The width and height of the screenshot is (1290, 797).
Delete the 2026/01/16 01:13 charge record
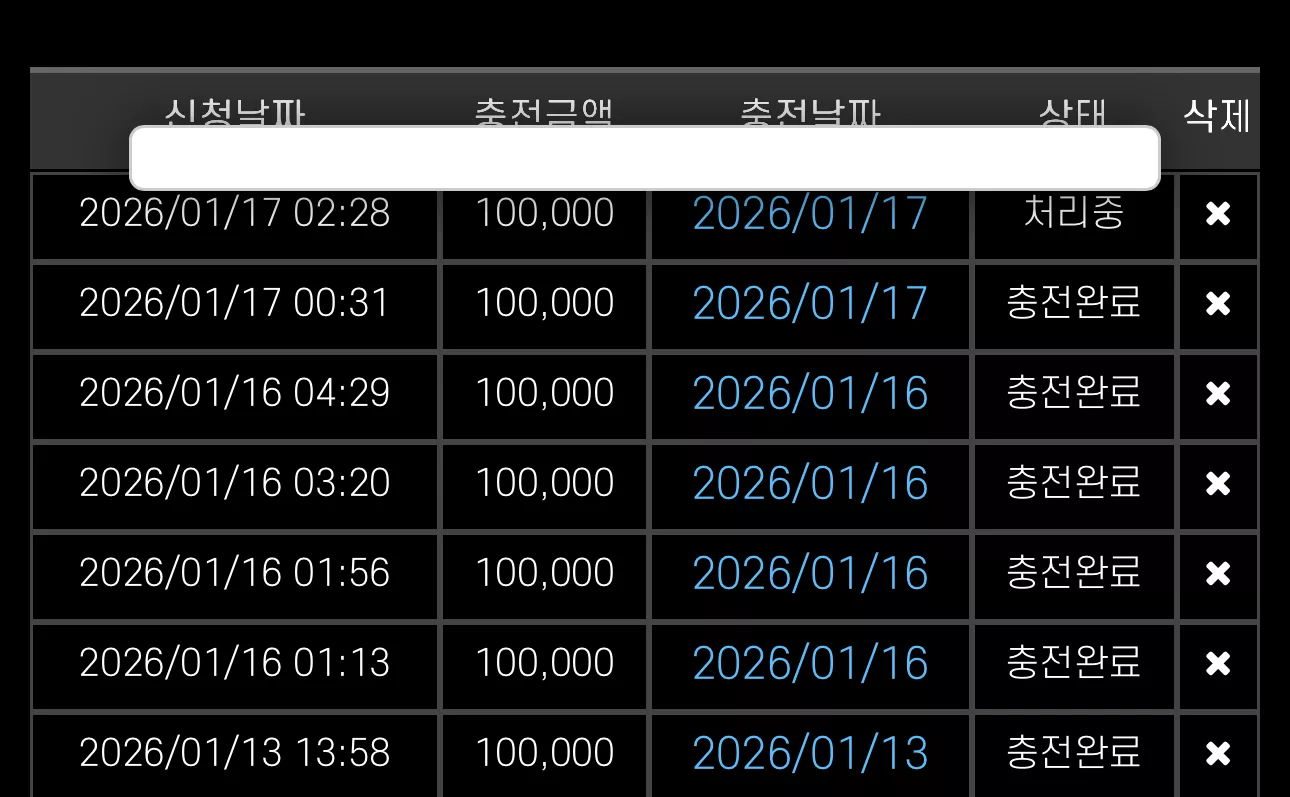point(1218,664)
